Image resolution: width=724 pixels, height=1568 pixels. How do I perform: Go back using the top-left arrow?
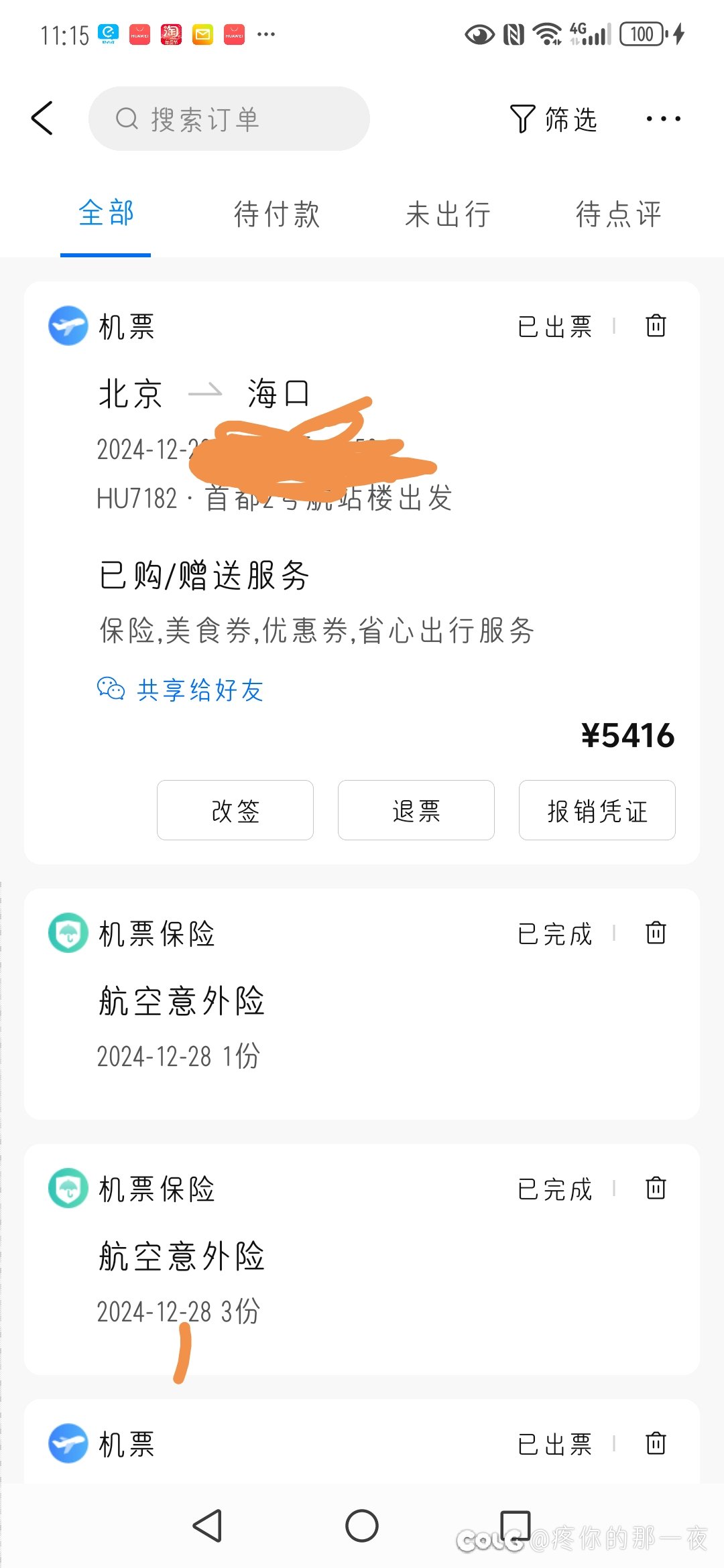point(42,119)
